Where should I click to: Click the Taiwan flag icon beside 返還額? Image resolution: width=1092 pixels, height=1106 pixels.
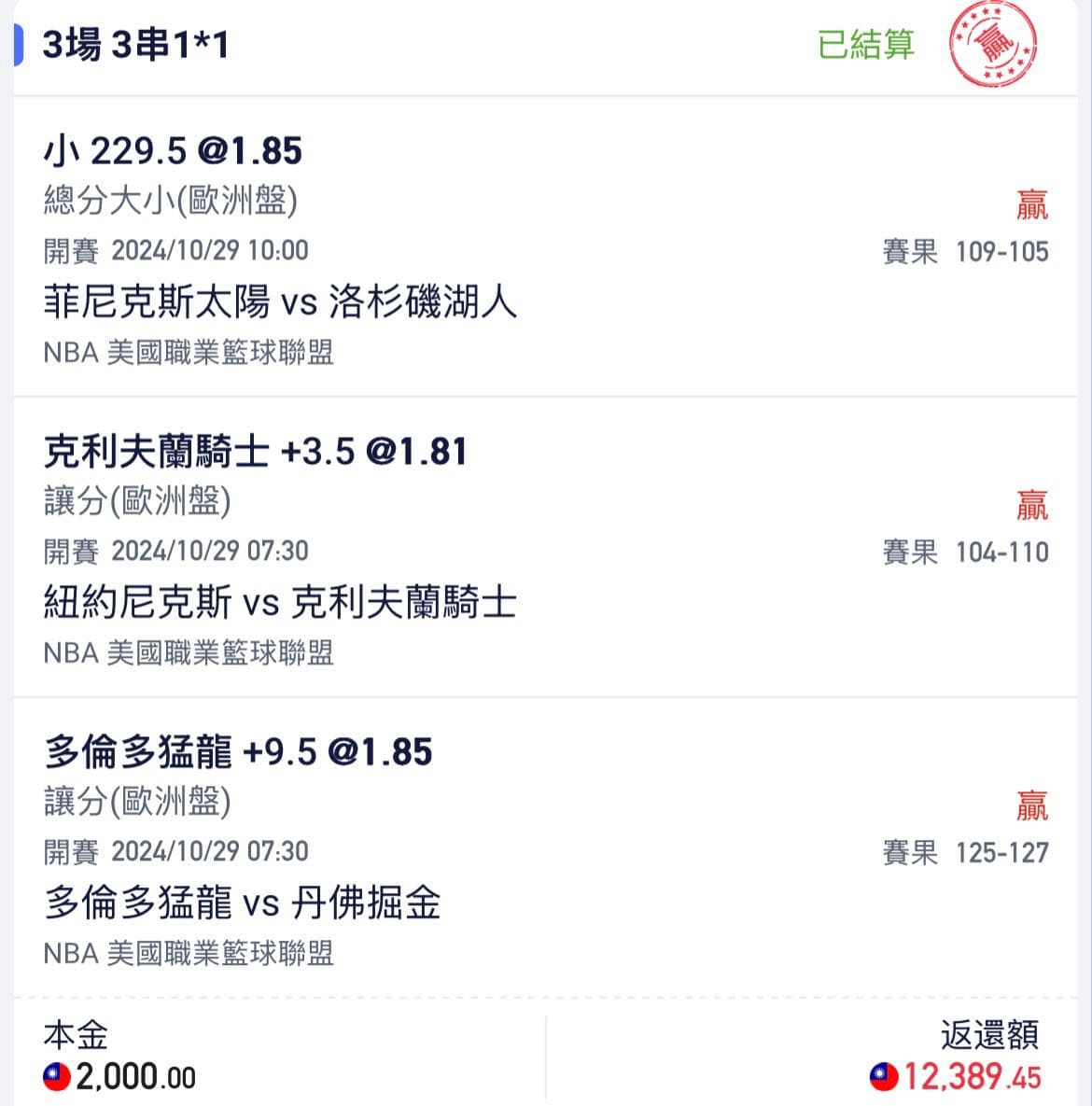884,1075
